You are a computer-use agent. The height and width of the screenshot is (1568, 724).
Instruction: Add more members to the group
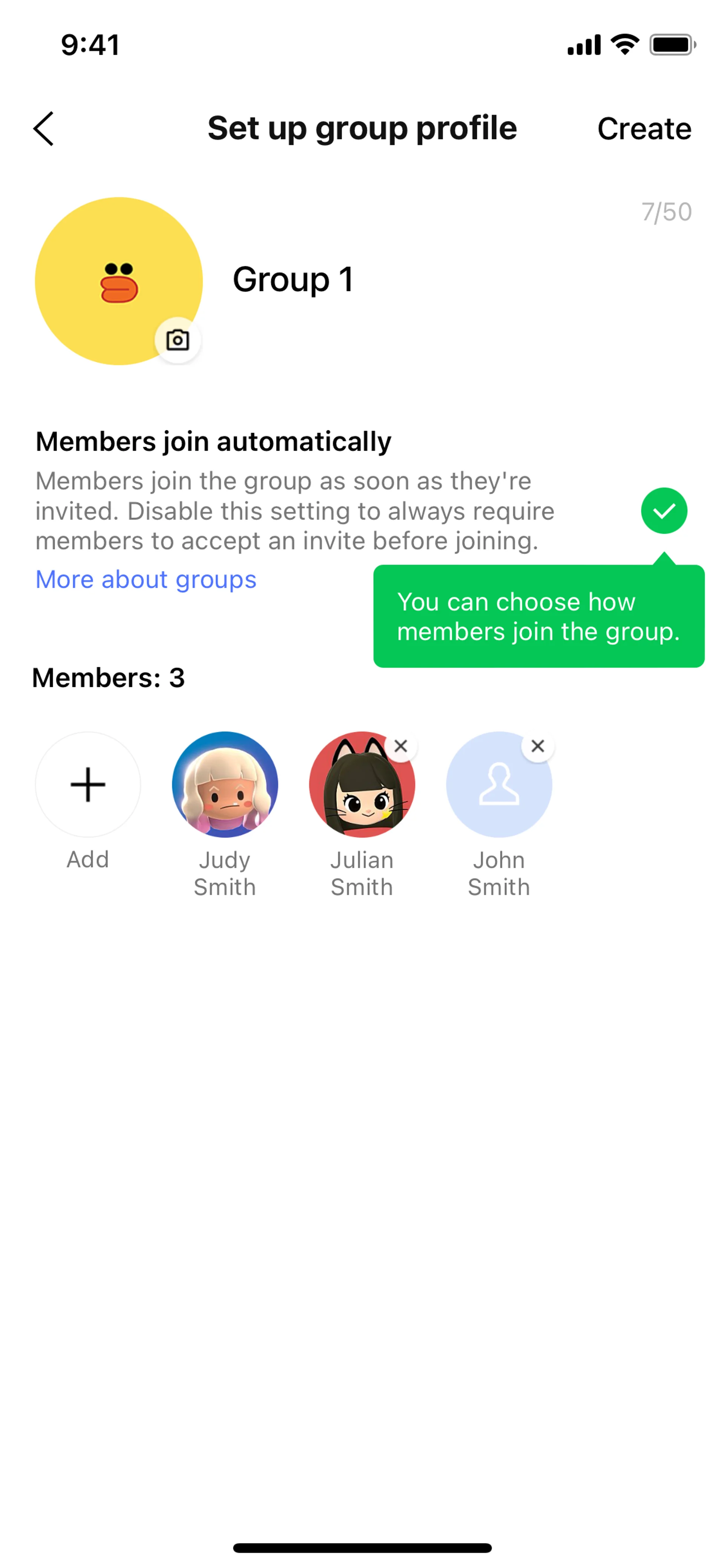(88, 785)
